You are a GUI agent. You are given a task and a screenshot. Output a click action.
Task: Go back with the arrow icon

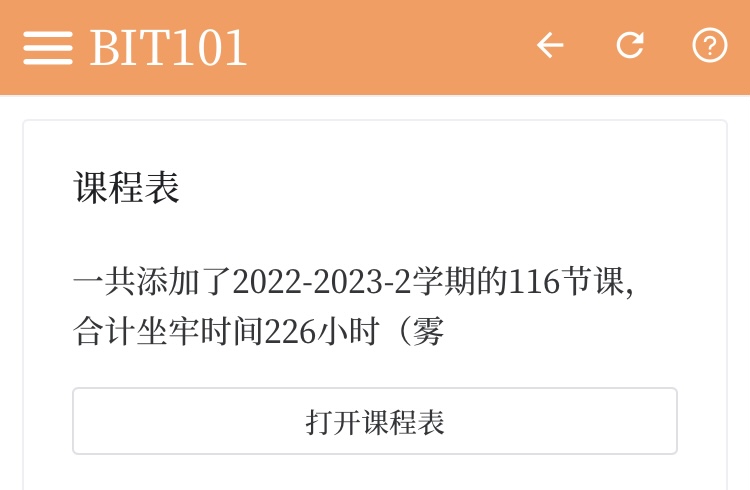[550, 45]
